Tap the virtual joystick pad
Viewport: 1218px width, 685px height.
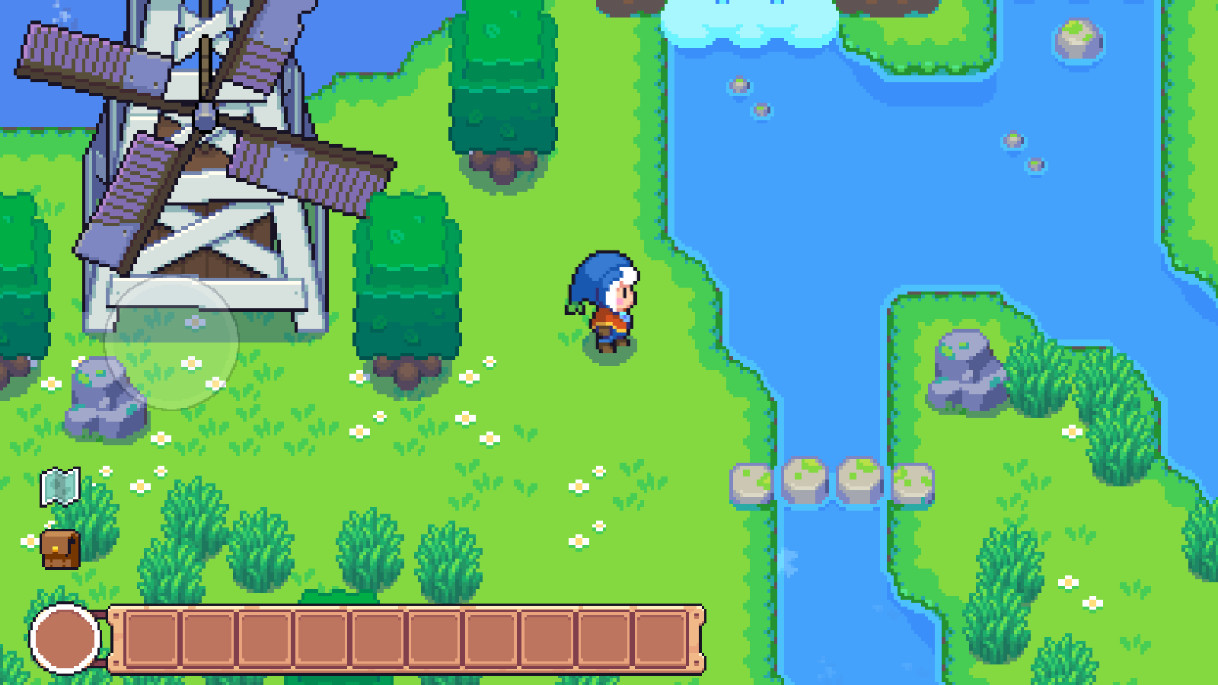[171, 343]
